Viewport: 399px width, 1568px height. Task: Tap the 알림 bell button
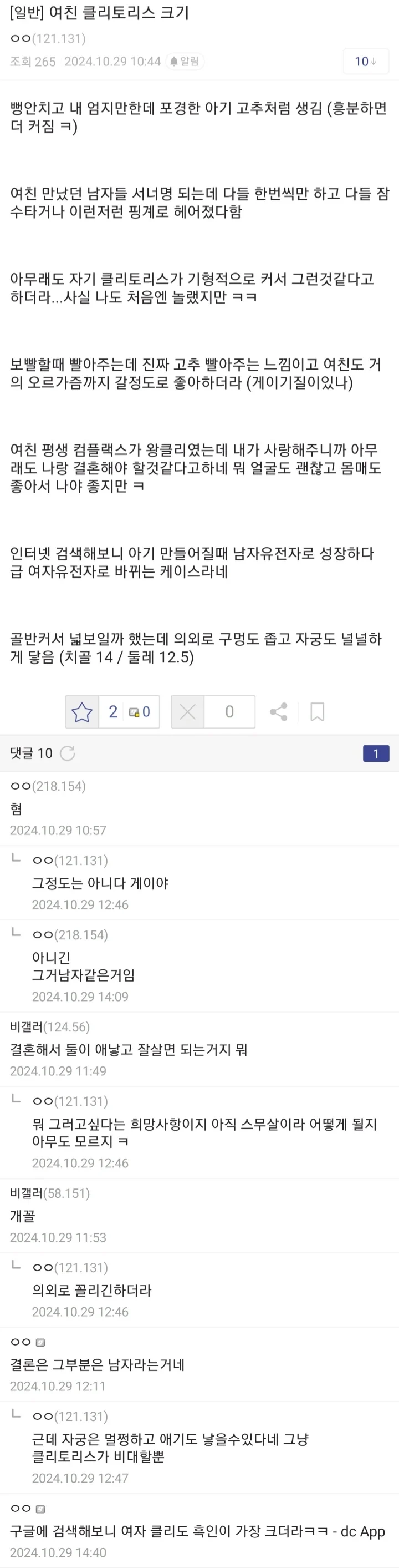[x=185, y=62]
